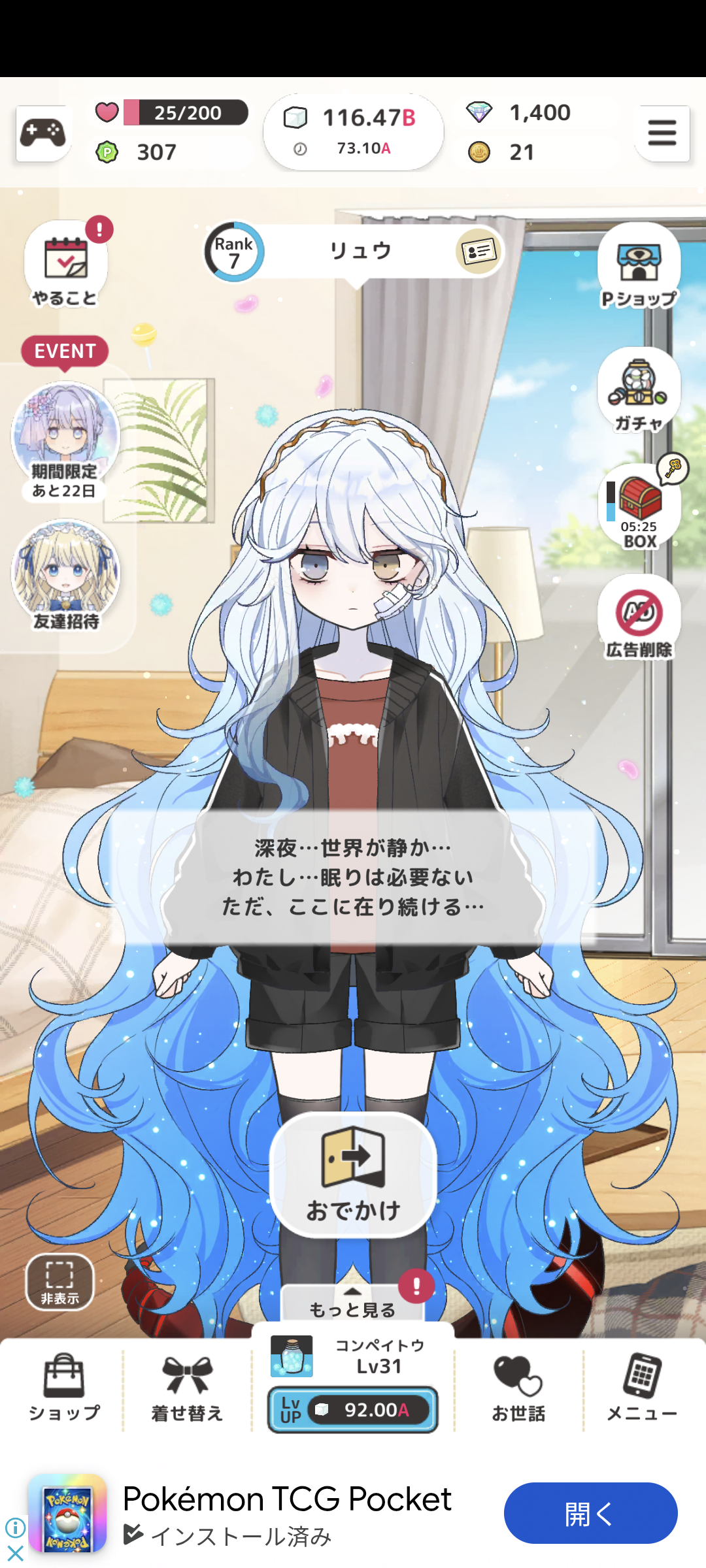Viewport: 706px width, 1568px height.
Task: Tap 広告削除 to remove ads
Action: coord(639,617)
